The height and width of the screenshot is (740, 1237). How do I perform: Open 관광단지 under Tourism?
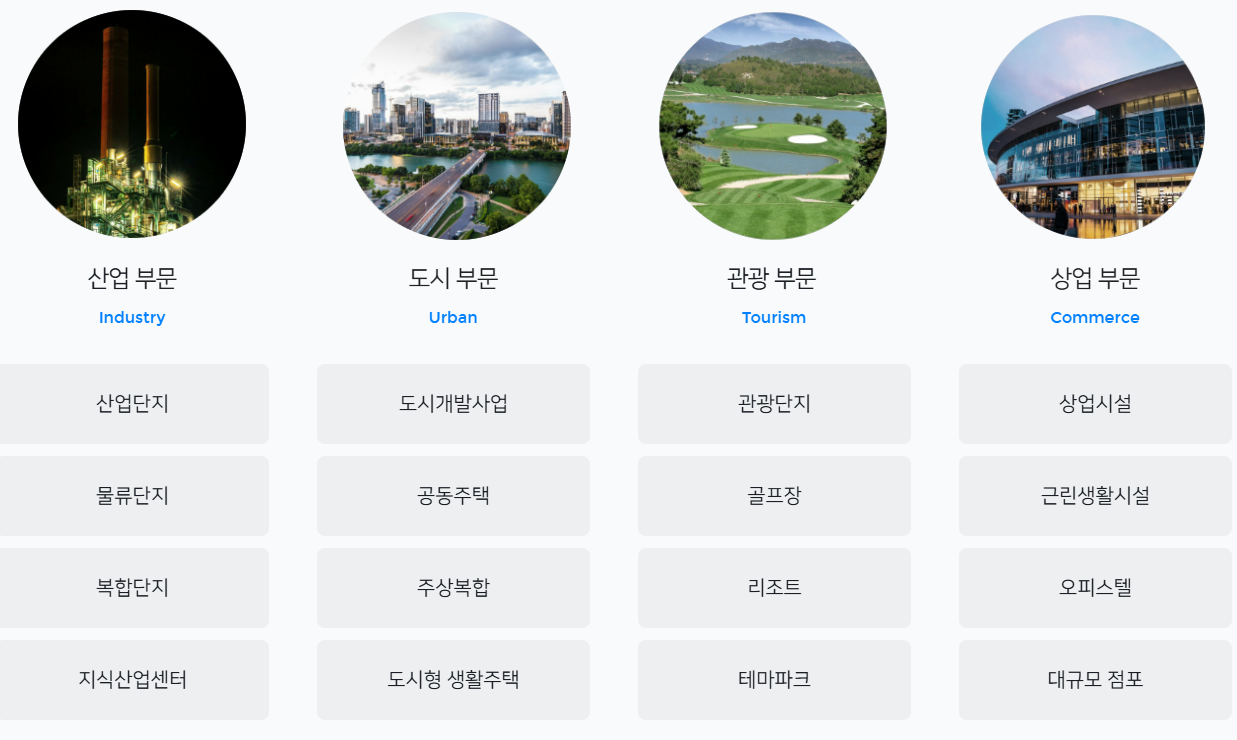(x=774, y=404)
